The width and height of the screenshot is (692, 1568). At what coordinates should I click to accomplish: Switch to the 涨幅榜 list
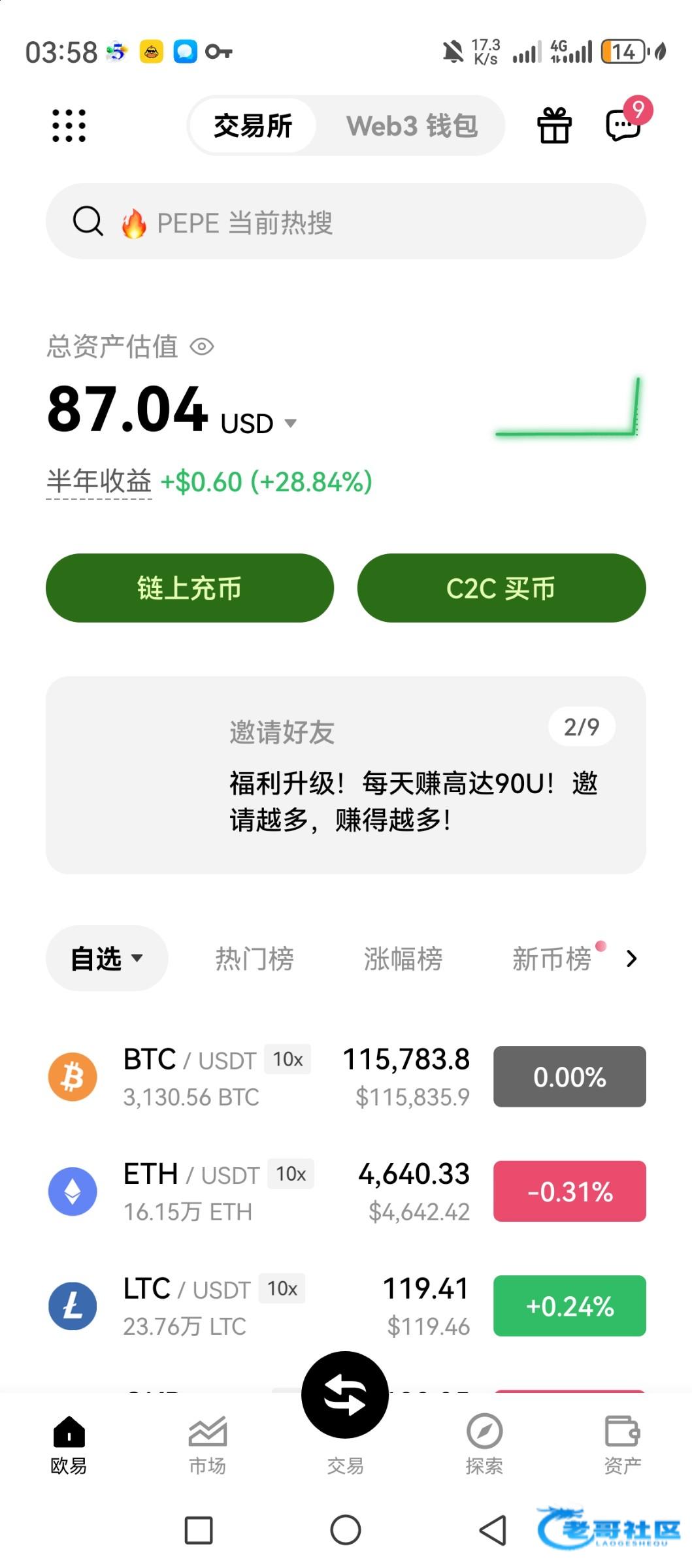[x=403, y=958]
